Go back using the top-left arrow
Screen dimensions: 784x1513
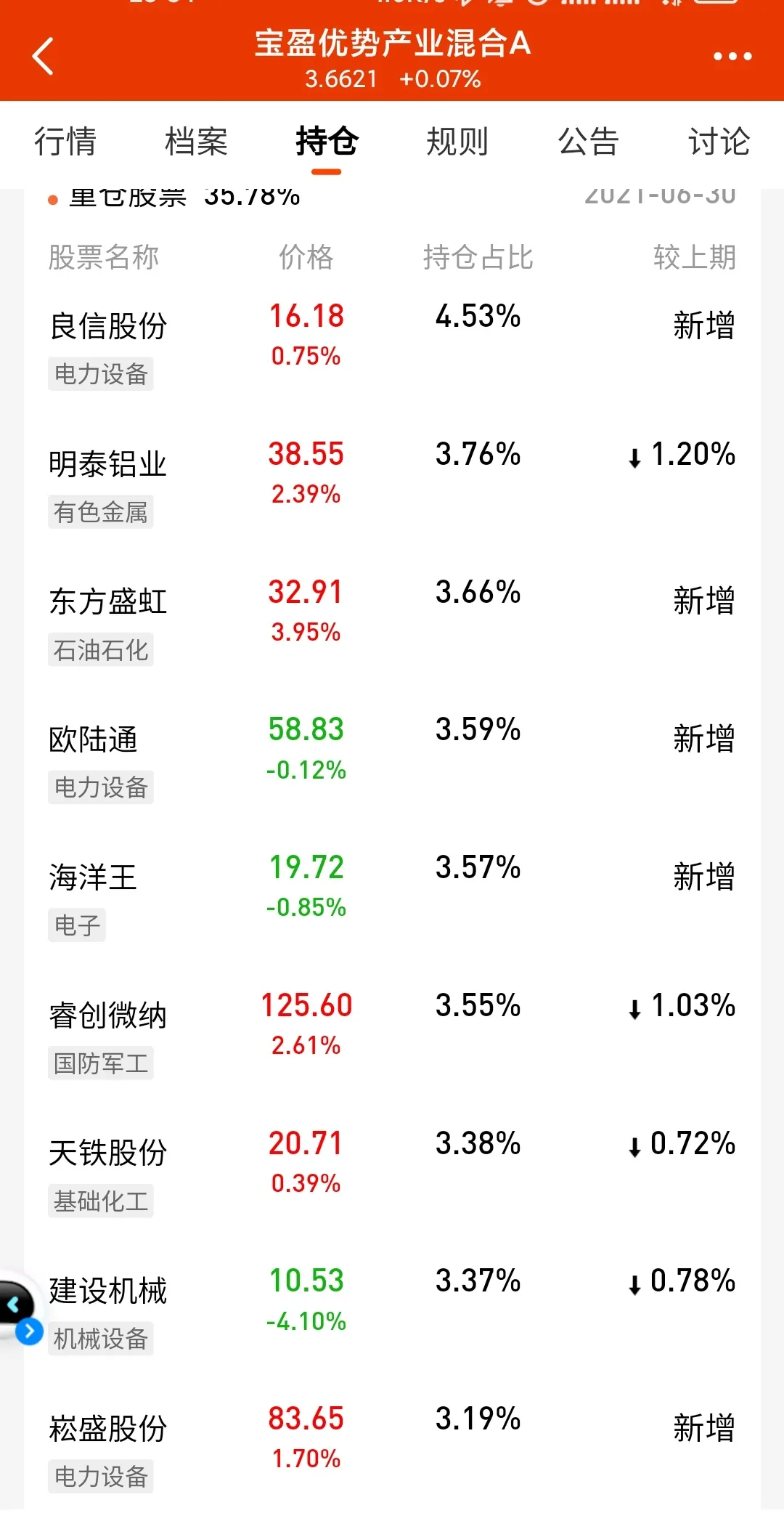tap(43, 56)
